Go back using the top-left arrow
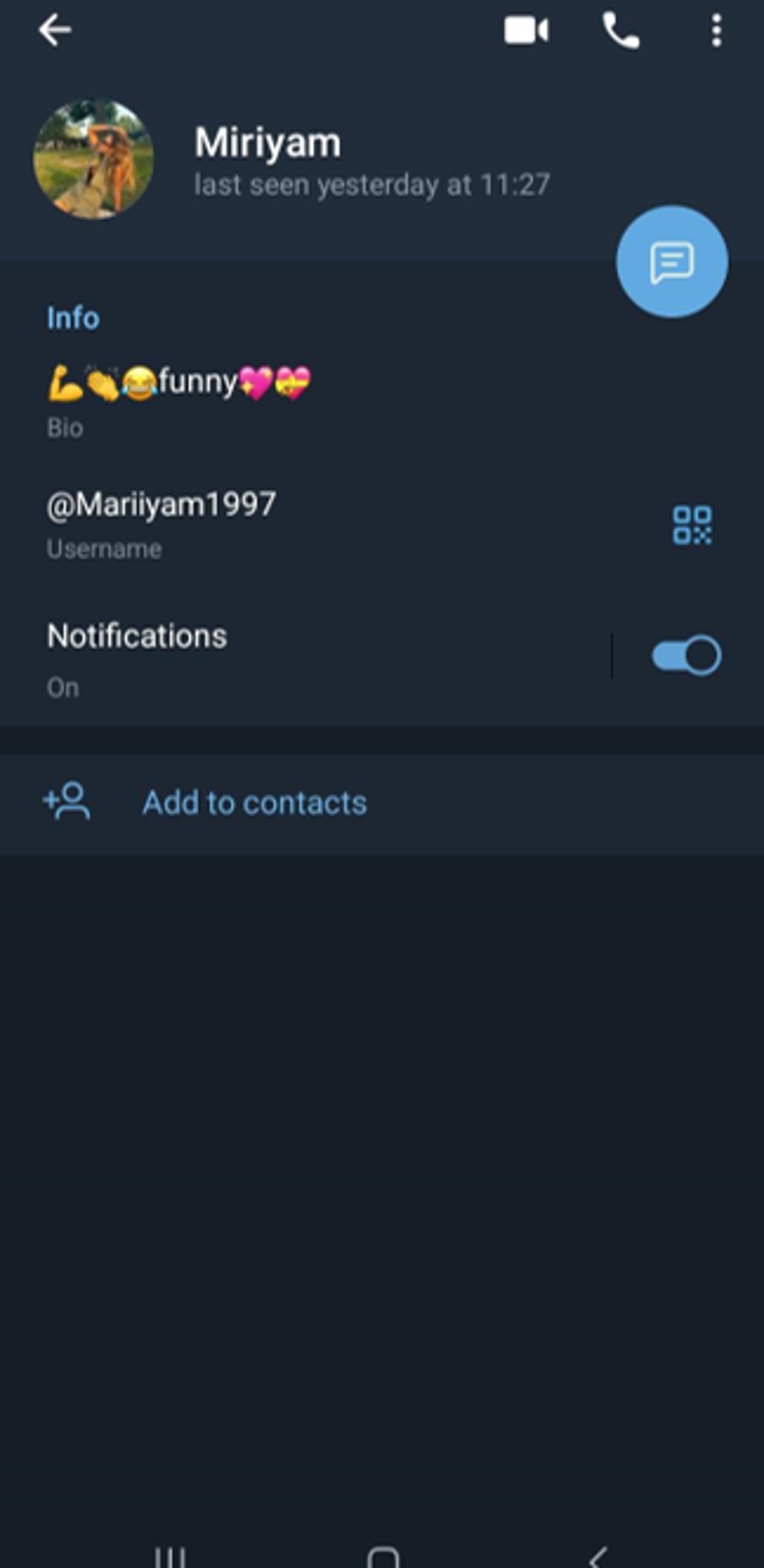Viewport: 764px width, 1568px height. [55, 31]
